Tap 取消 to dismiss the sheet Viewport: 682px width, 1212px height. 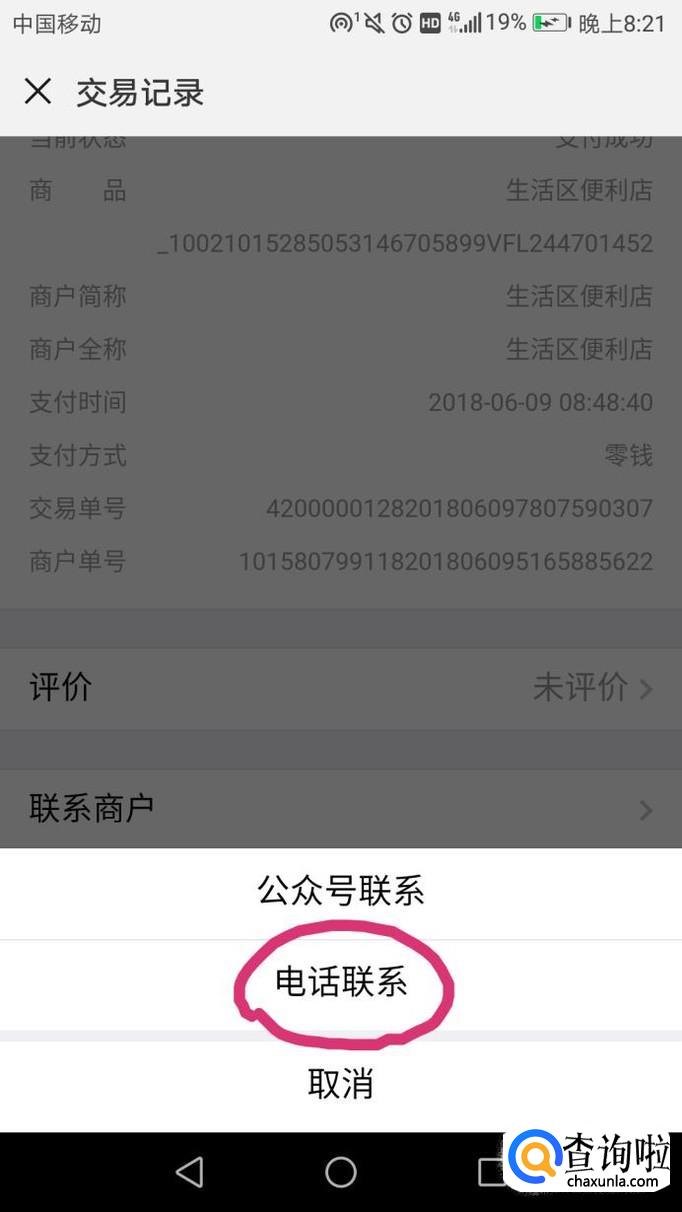[341, 1084]
